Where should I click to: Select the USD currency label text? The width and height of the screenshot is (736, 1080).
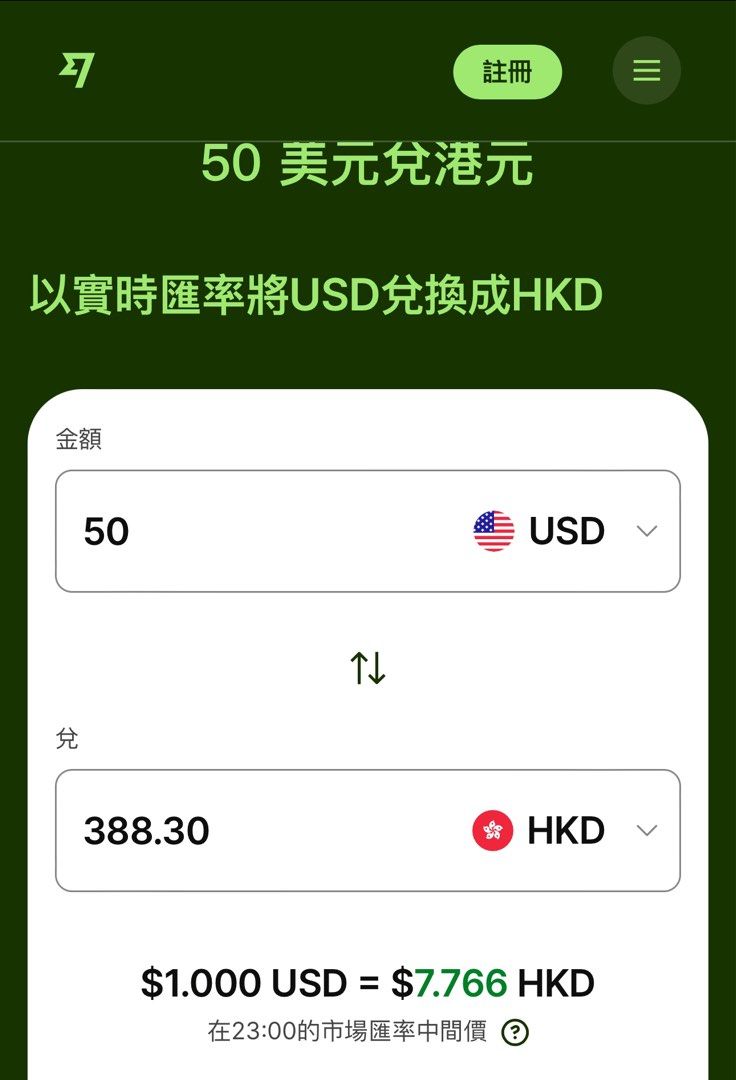coord(567,531)
